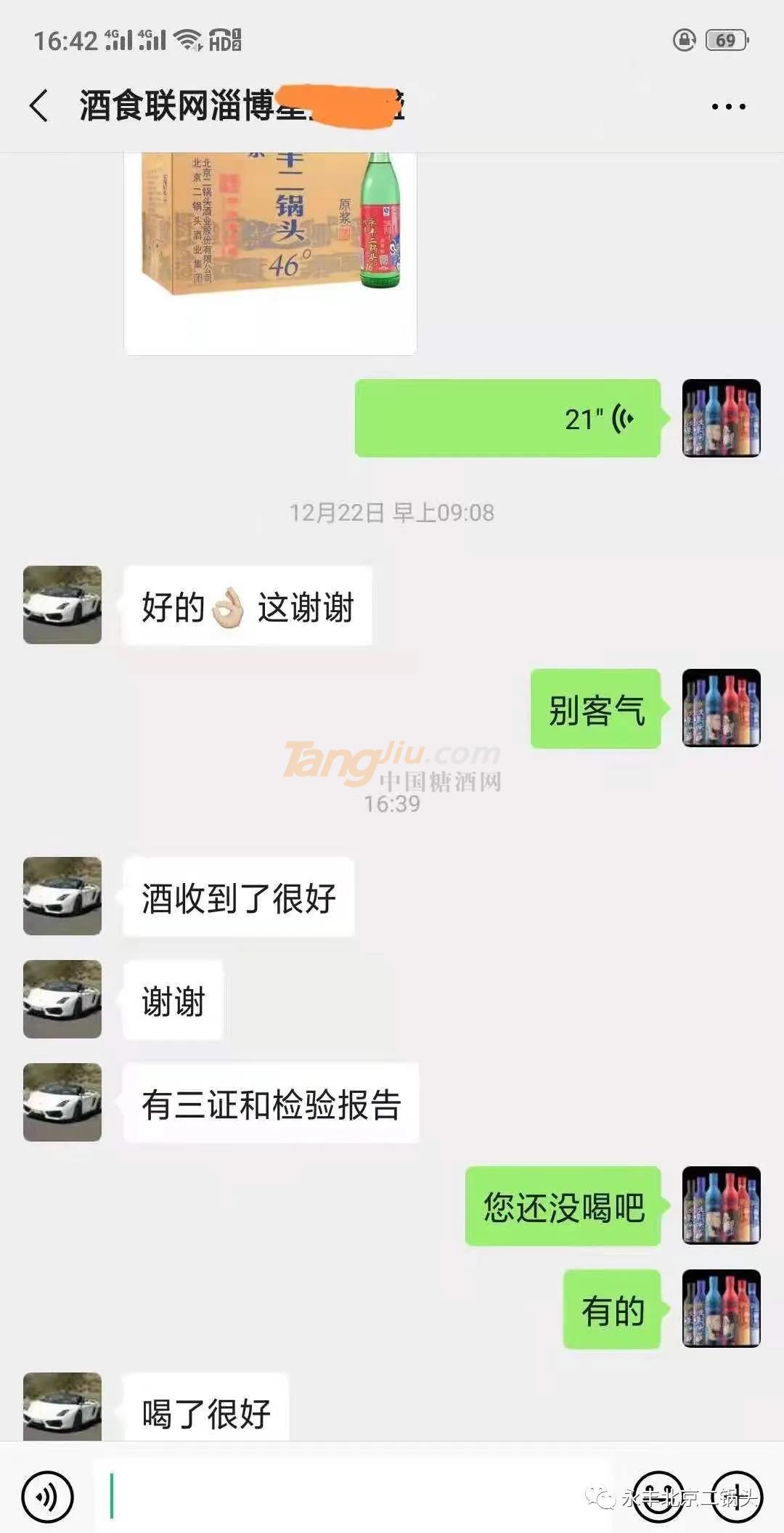This screenshot has height=1533, width=784.
Task: Open the emoji picker
Action: click(x=658, y=1496)
